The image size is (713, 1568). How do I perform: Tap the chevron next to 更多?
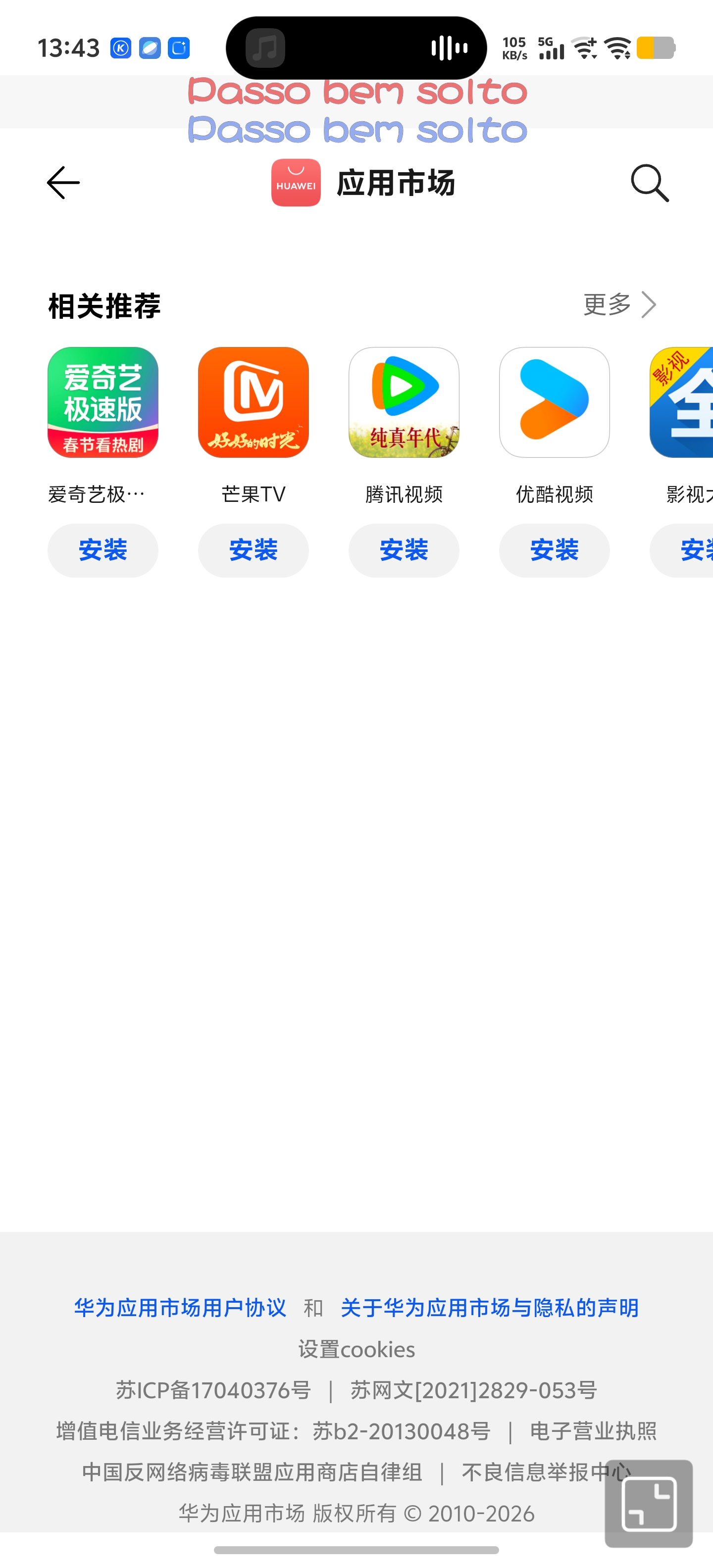point(649,305)
